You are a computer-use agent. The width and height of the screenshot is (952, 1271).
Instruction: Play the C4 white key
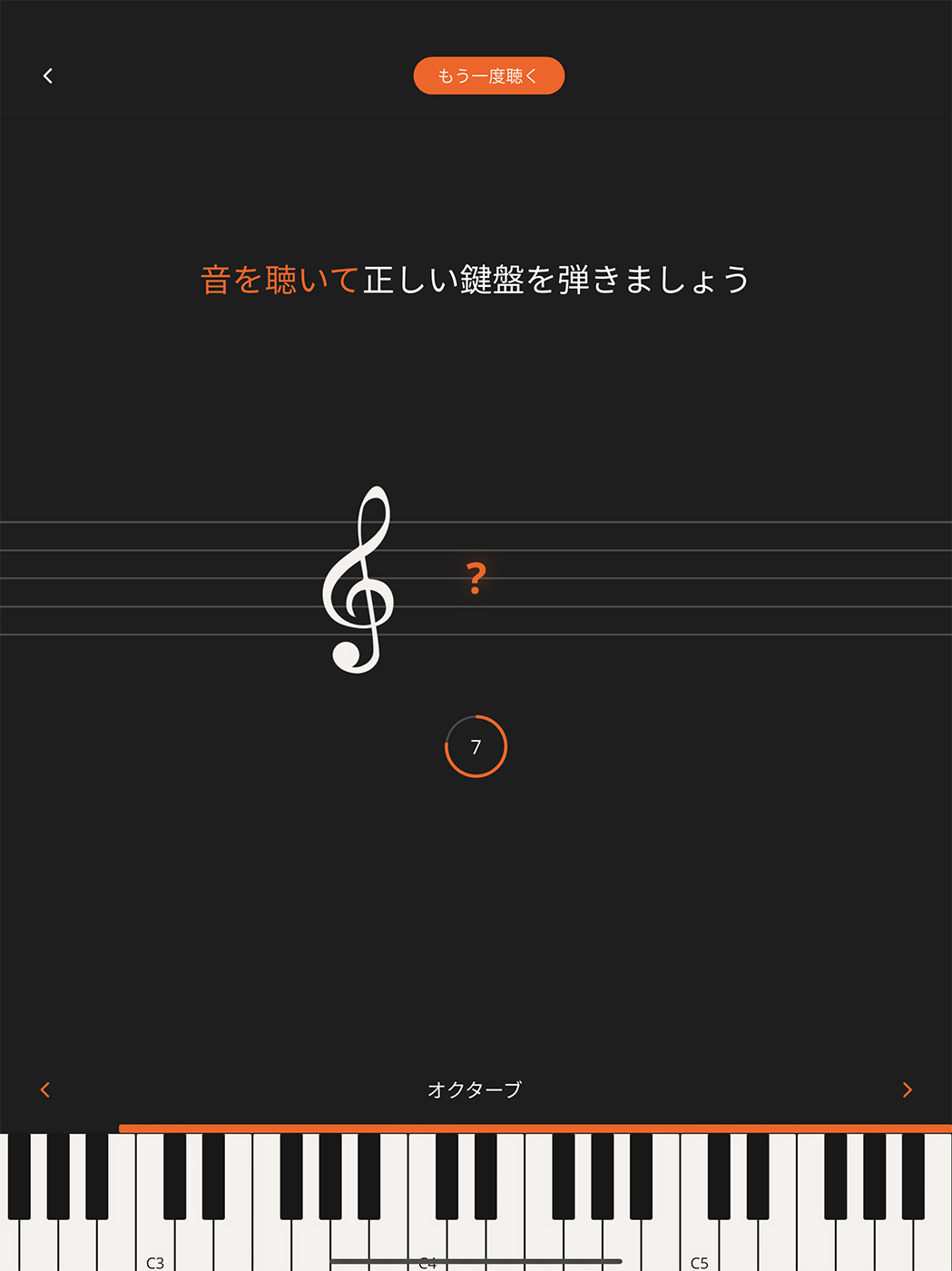pos(427,1244)
